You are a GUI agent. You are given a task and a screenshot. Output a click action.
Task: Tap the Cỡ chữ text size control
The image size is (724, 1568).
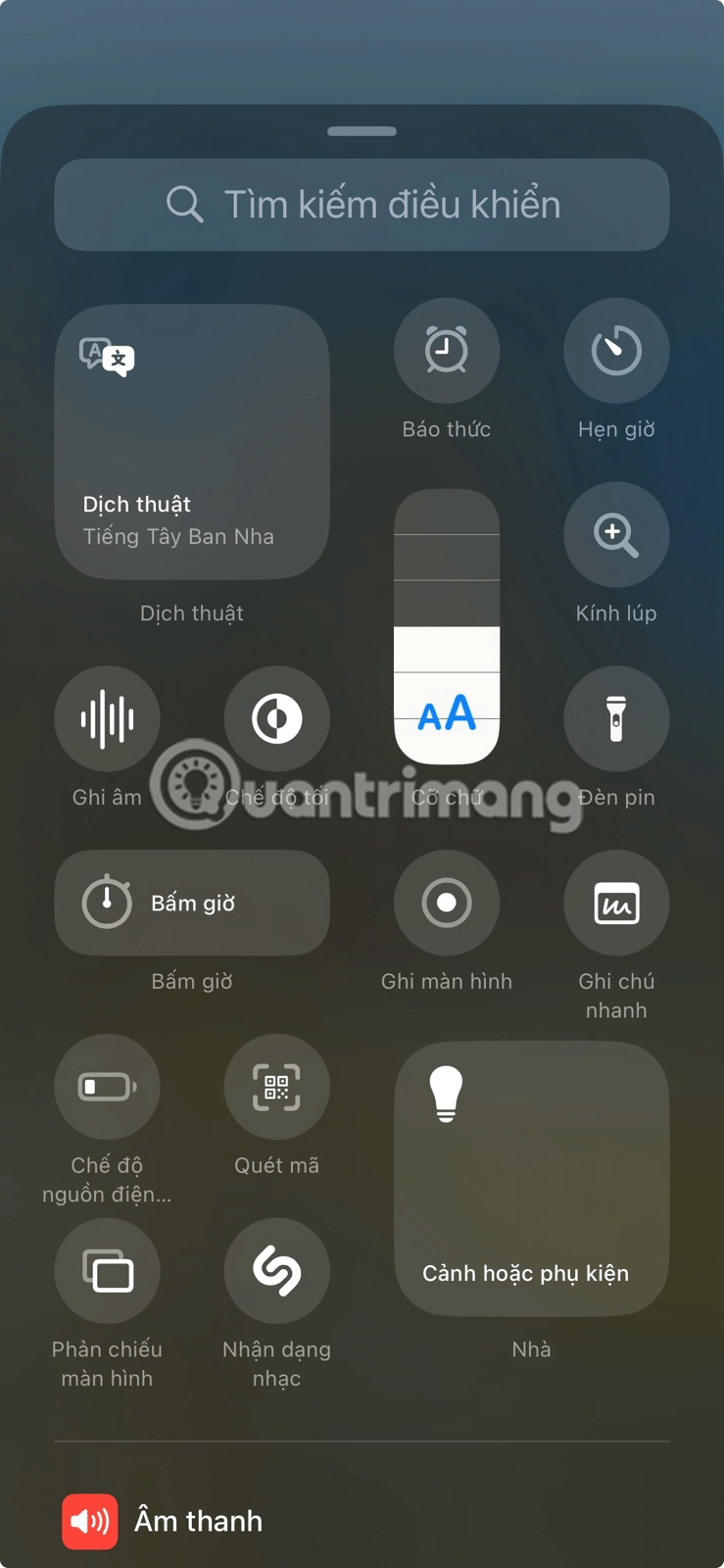point(447,627)
